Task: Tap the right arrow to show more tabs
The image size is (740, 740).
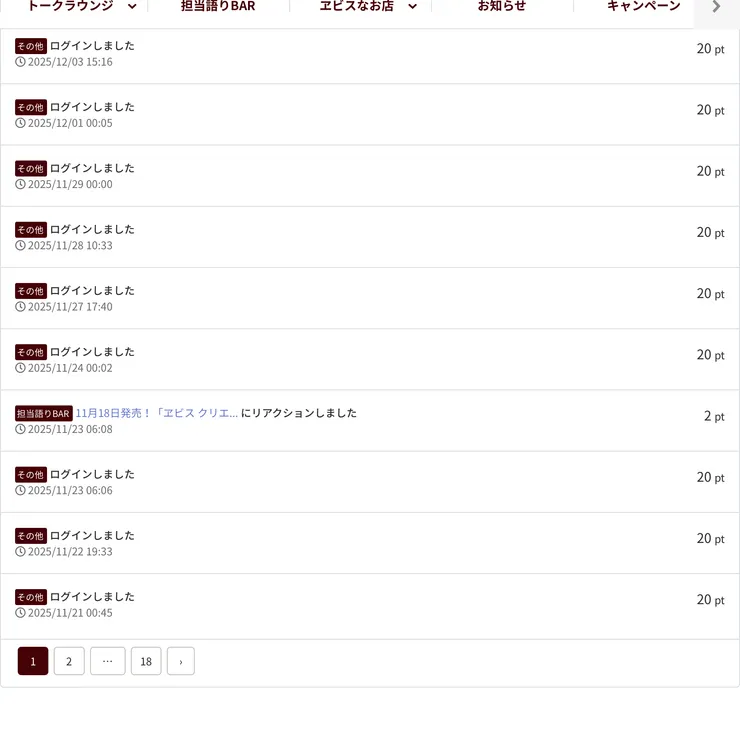Action: (x=716, y=7)
